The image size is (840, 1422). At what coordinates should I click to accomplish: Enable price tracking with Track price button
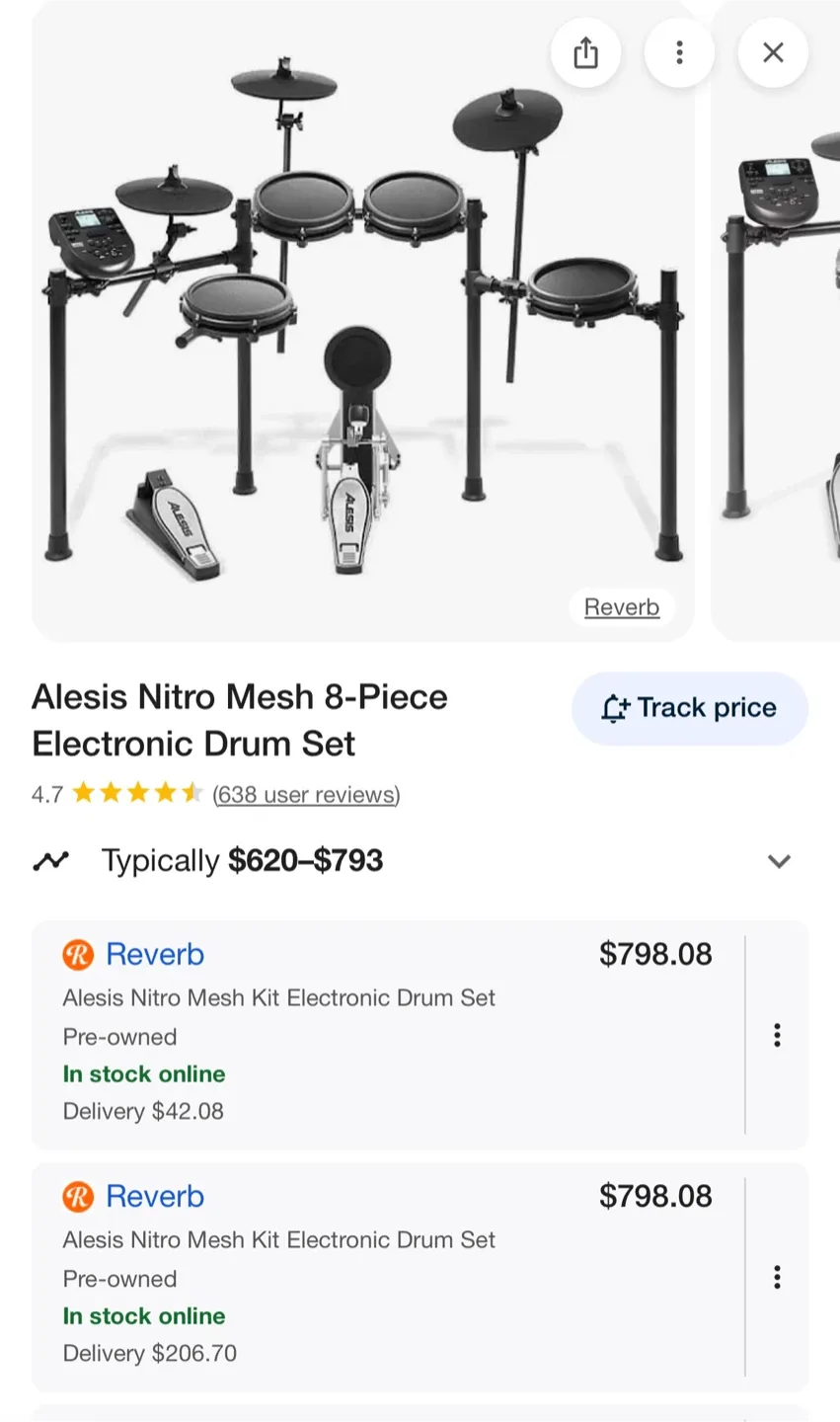pos(689,708)
